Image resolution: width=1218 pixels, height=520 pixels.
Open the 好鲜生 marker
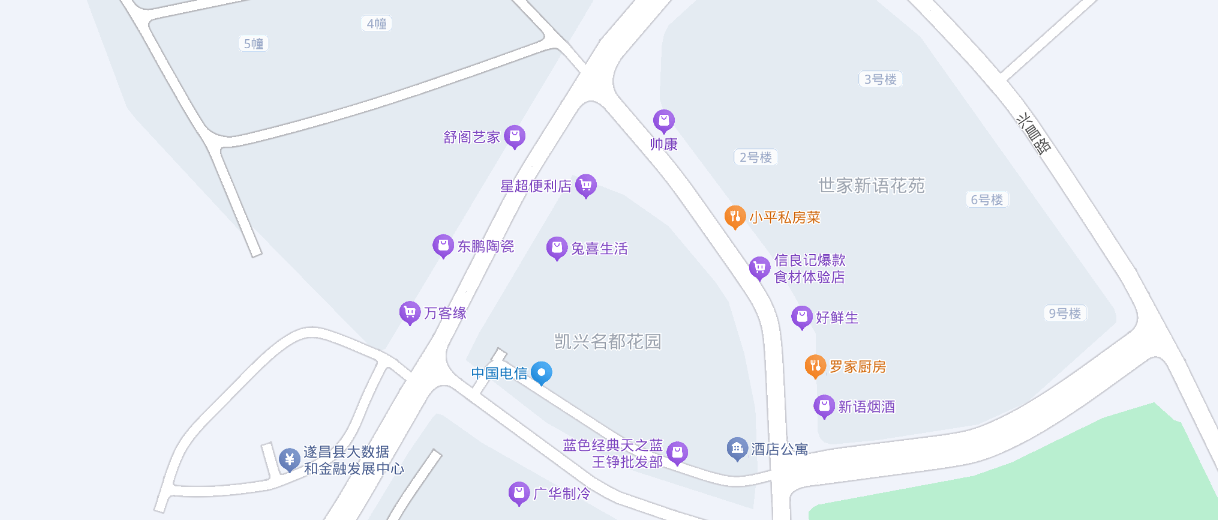point(802,317)
